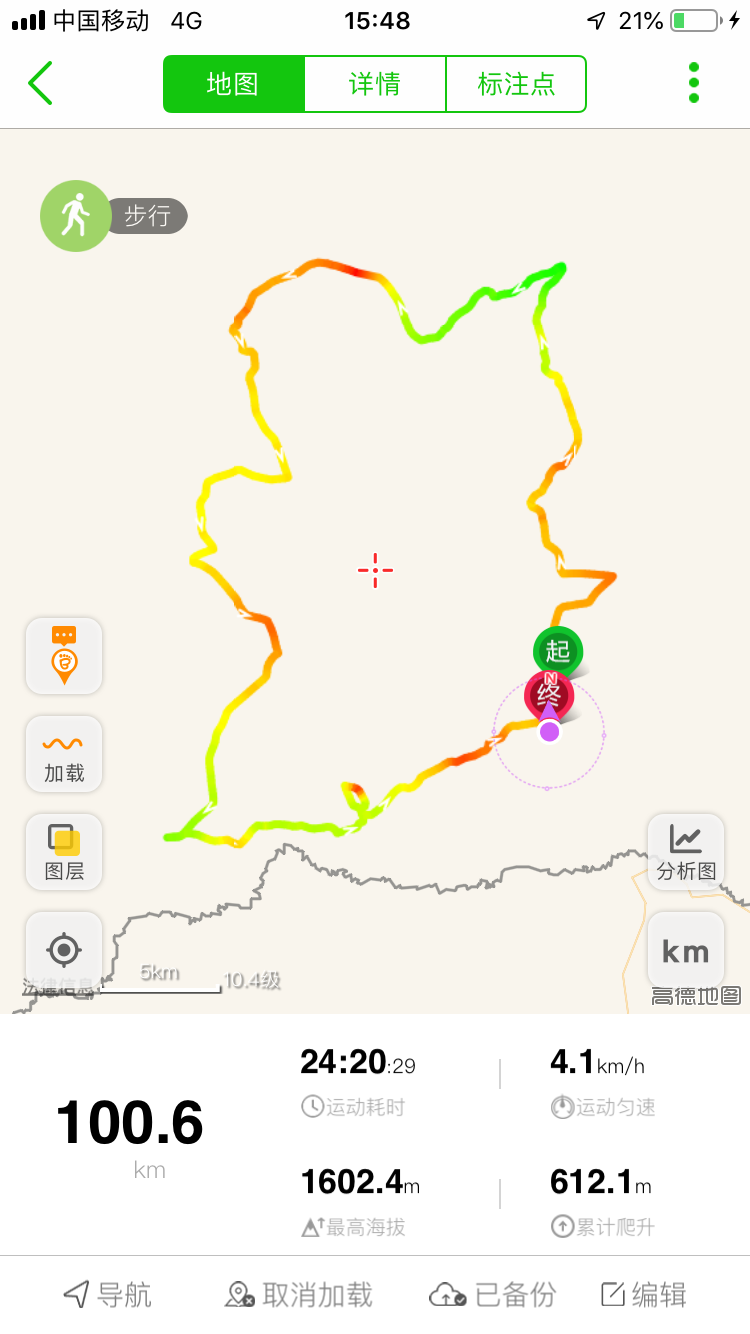Start 导航 navigation for this track
Image resolution: width=750 pixels, height=1334 pixels.
coord(108,1295)
